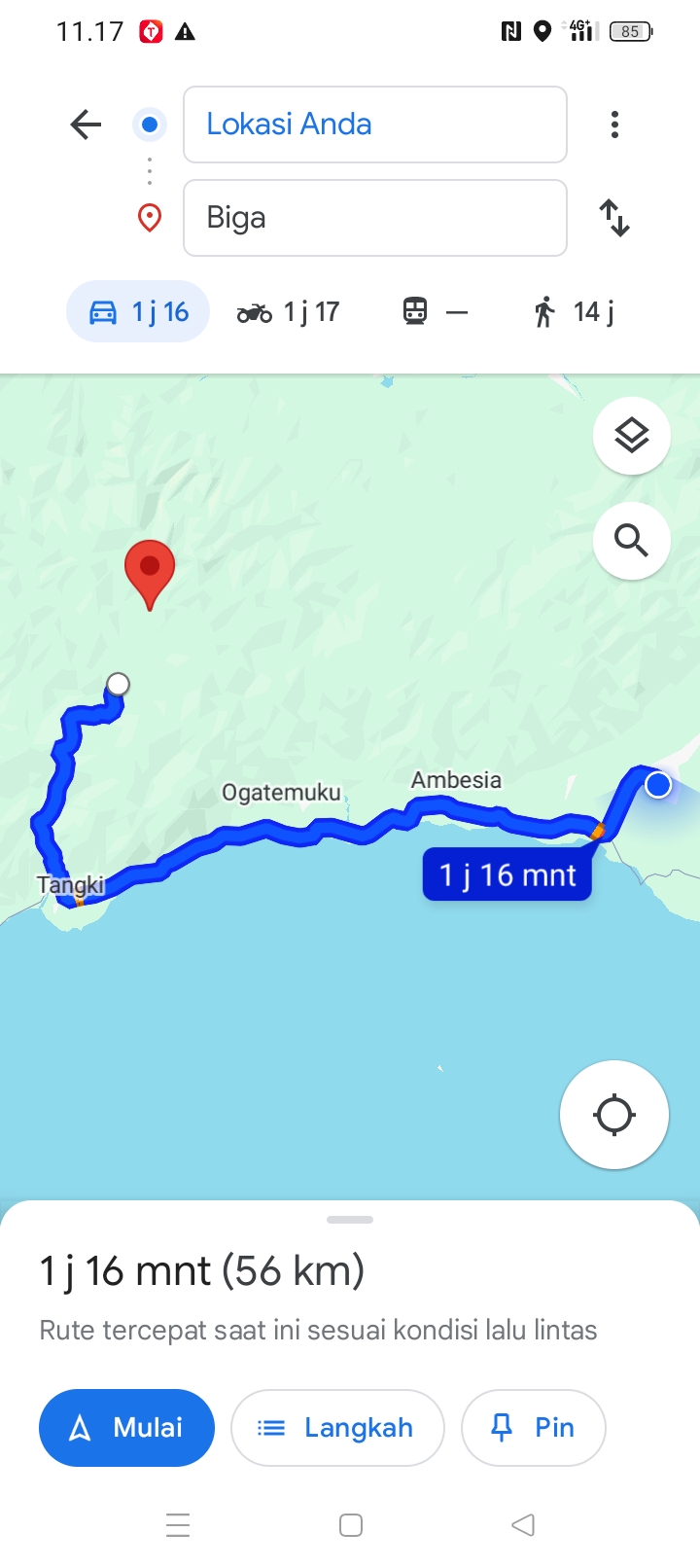This screenshot has height=1568, width=700.
Task: Switch to the public transit mode
Action: click(436, 311)
